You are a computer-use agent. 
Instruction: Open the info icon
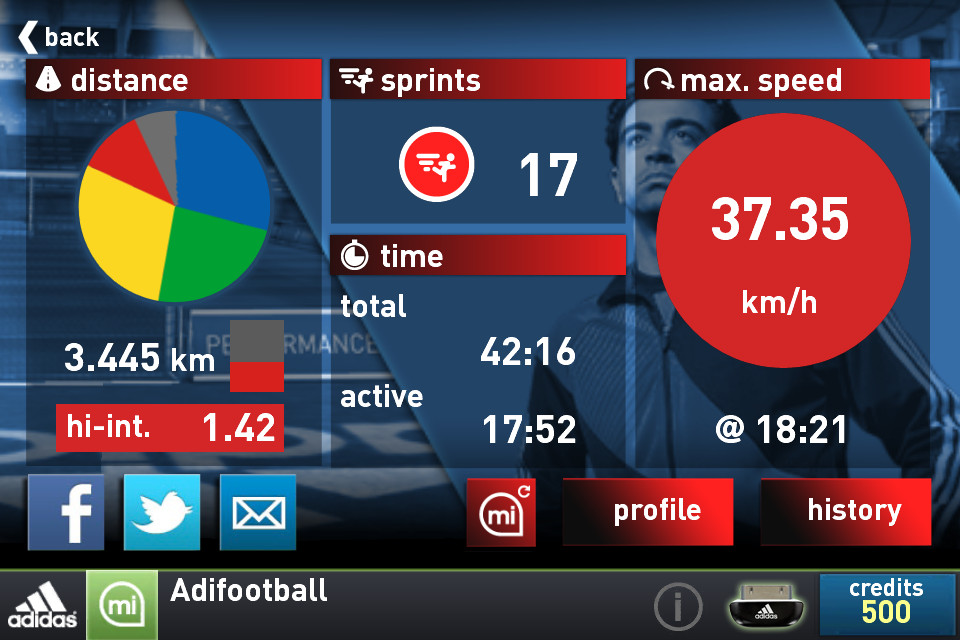678,606
